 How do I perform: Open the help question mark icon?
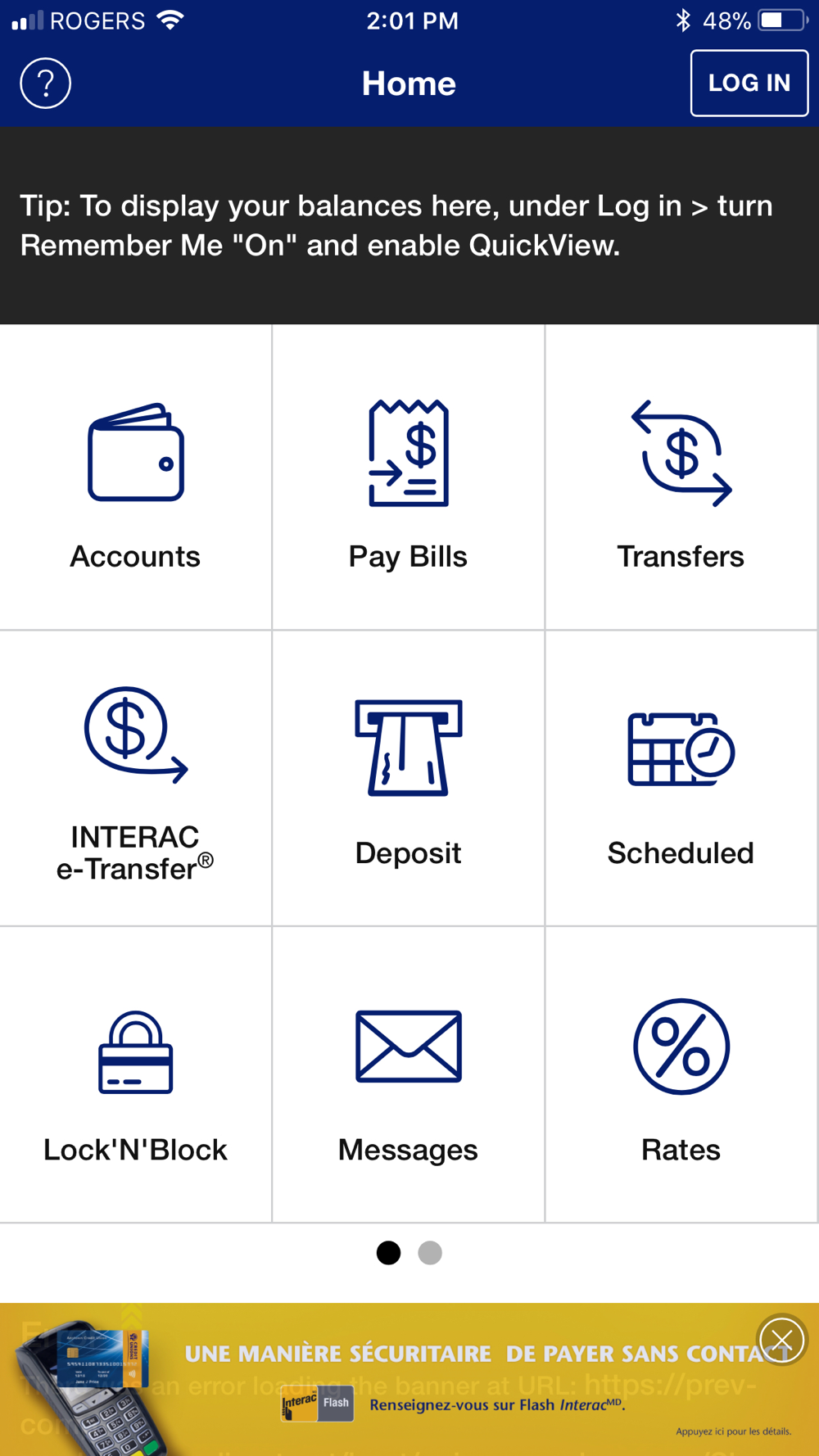[x=45, y=83]
